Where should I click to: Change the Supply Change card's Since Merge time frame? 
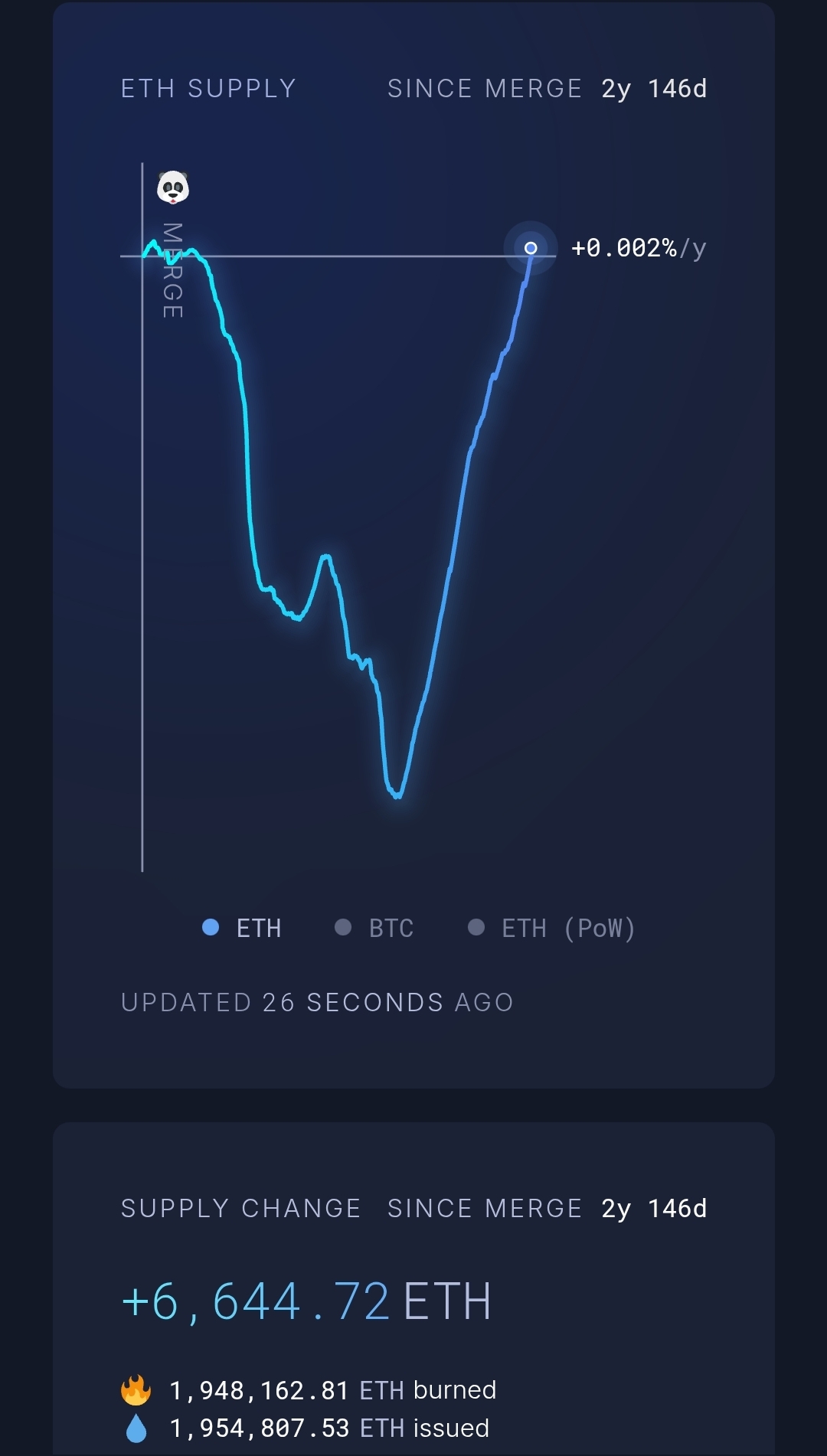547,1209
